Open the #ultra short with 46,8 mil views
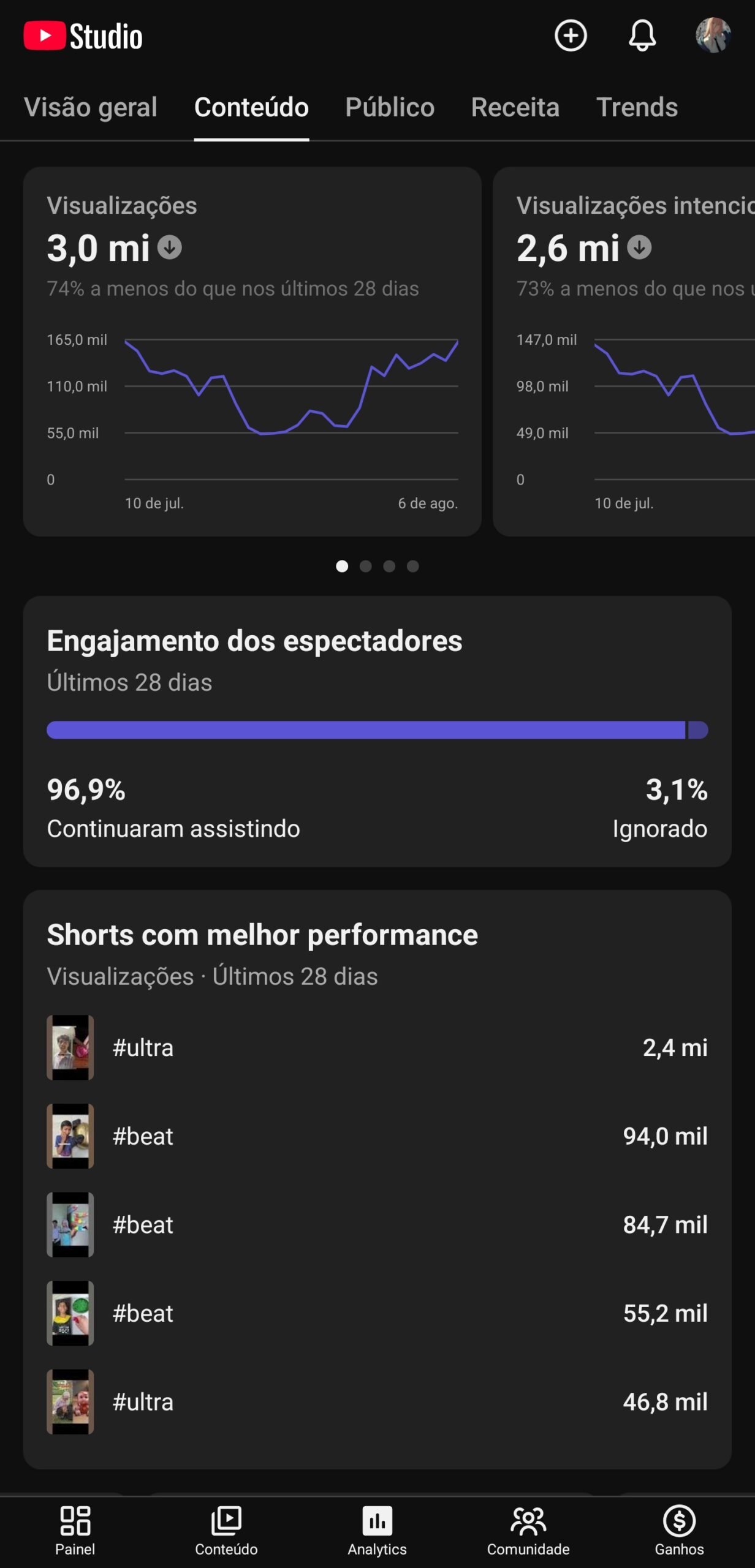 coord(377,1402)
